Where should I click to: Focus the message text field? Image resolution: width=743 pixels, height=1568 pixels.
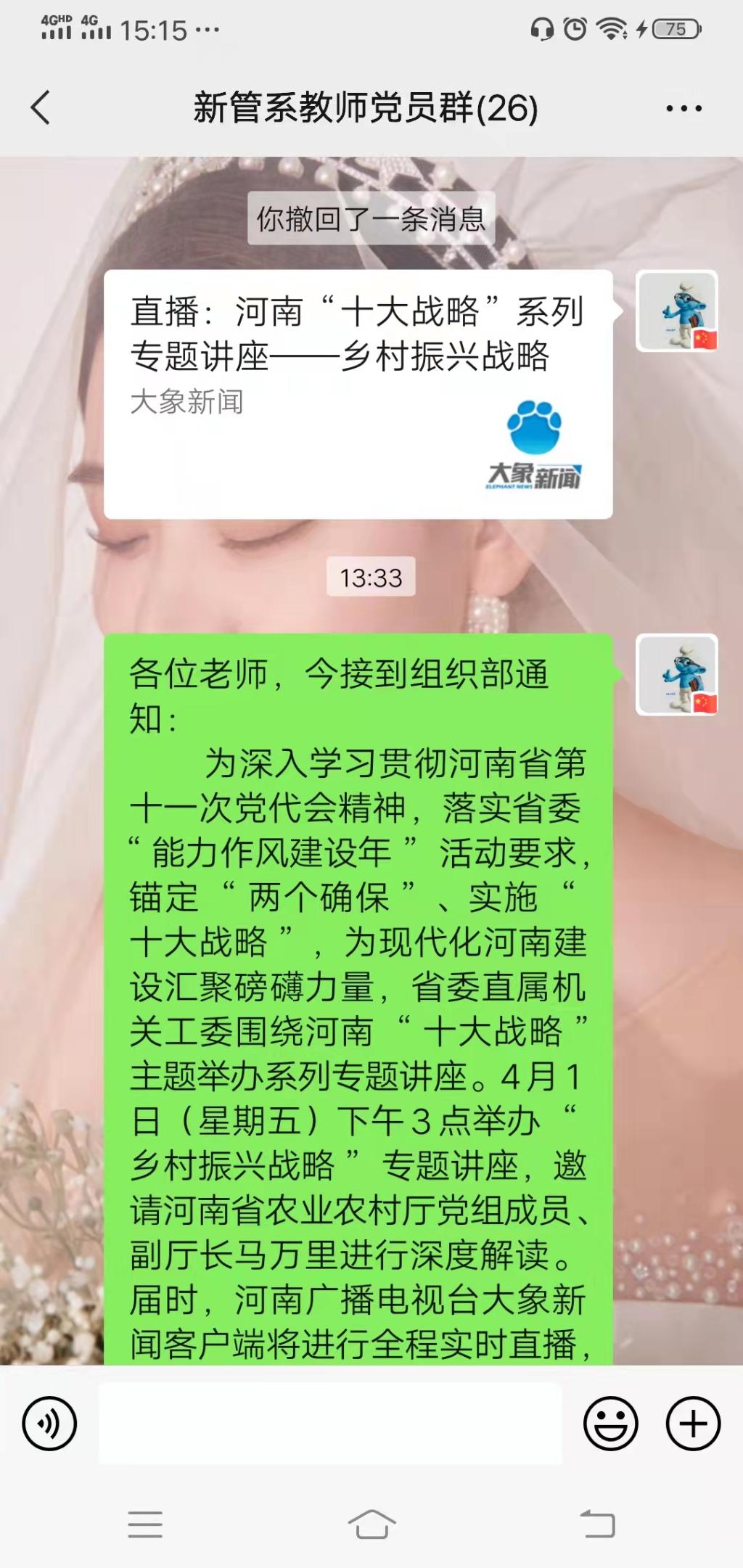click(330, 1423)
